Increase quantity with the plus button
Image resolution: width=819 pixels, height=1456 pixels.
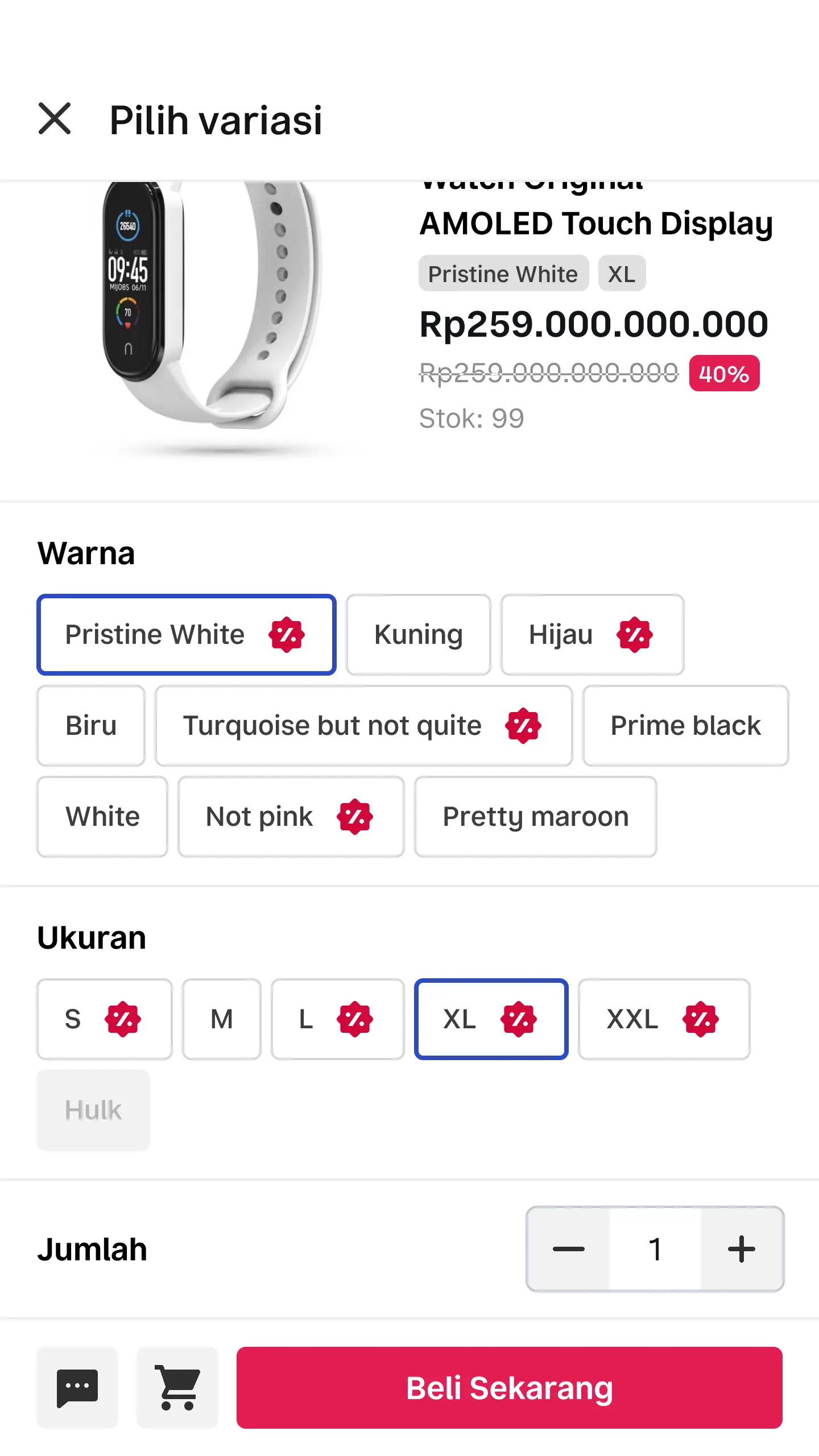pyautogui.click(x=741, y=1247)
